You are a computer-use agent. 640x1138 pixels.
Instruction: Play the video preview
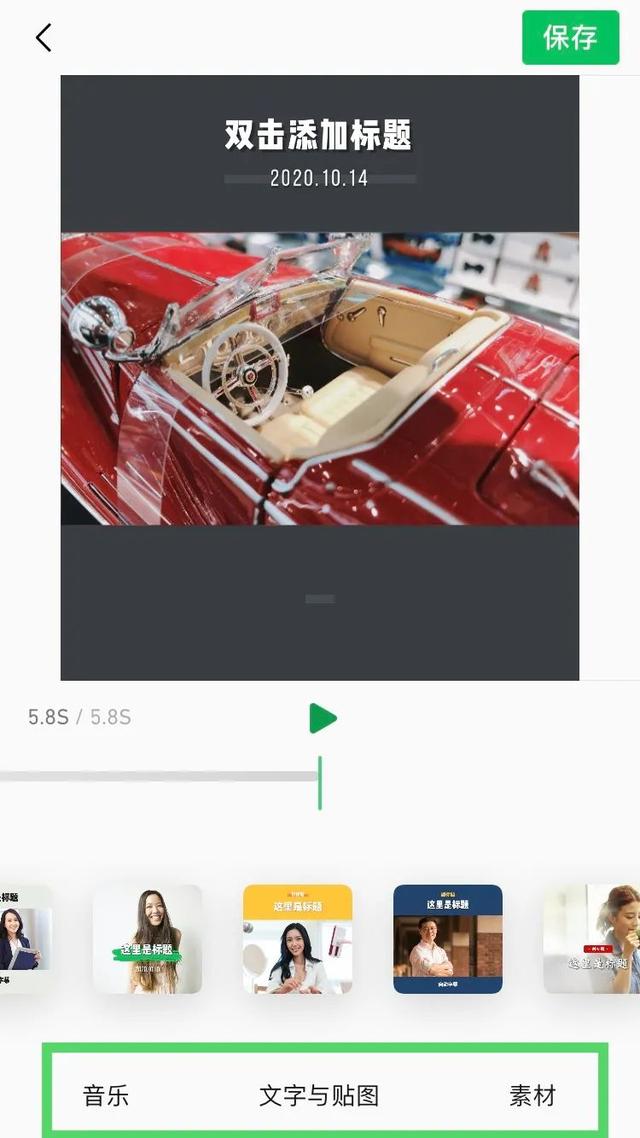pos(322,718)
